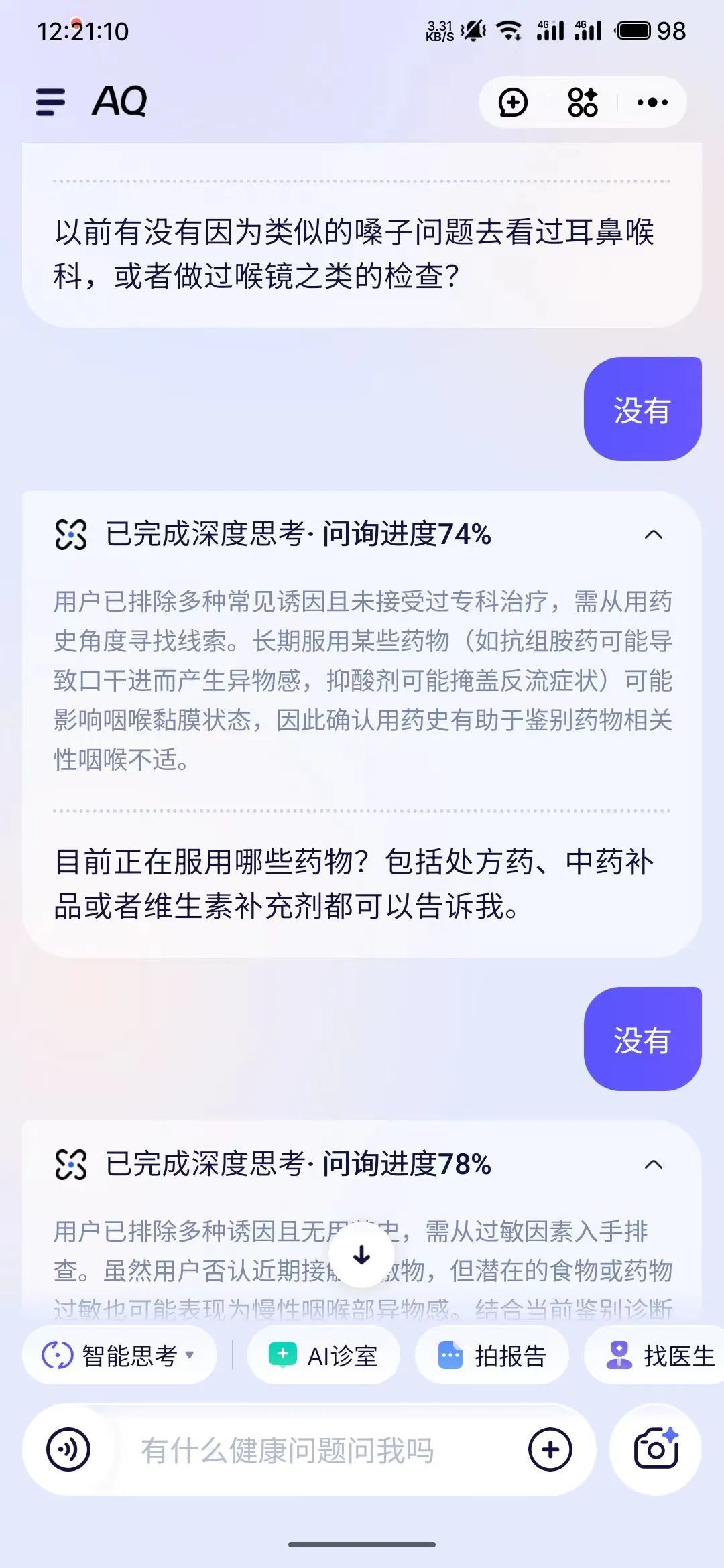Collapse the 问询进度74% thinking section
Screen dimensions: 724x1568
click(x=654, y=535)
